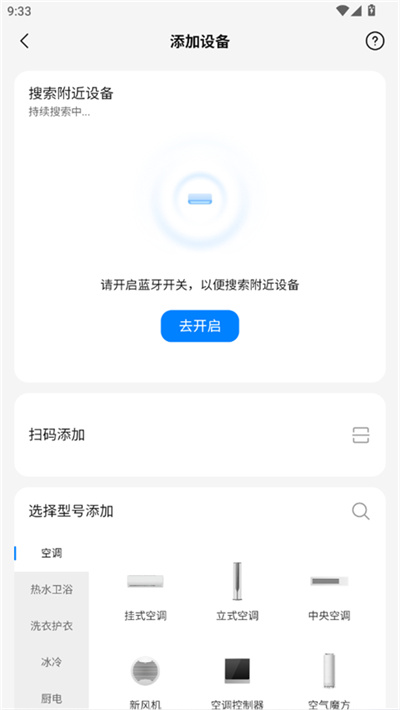Choose 立式空调 device type
The width and height of the screenshot is (400, 710).
click(237, 592)
